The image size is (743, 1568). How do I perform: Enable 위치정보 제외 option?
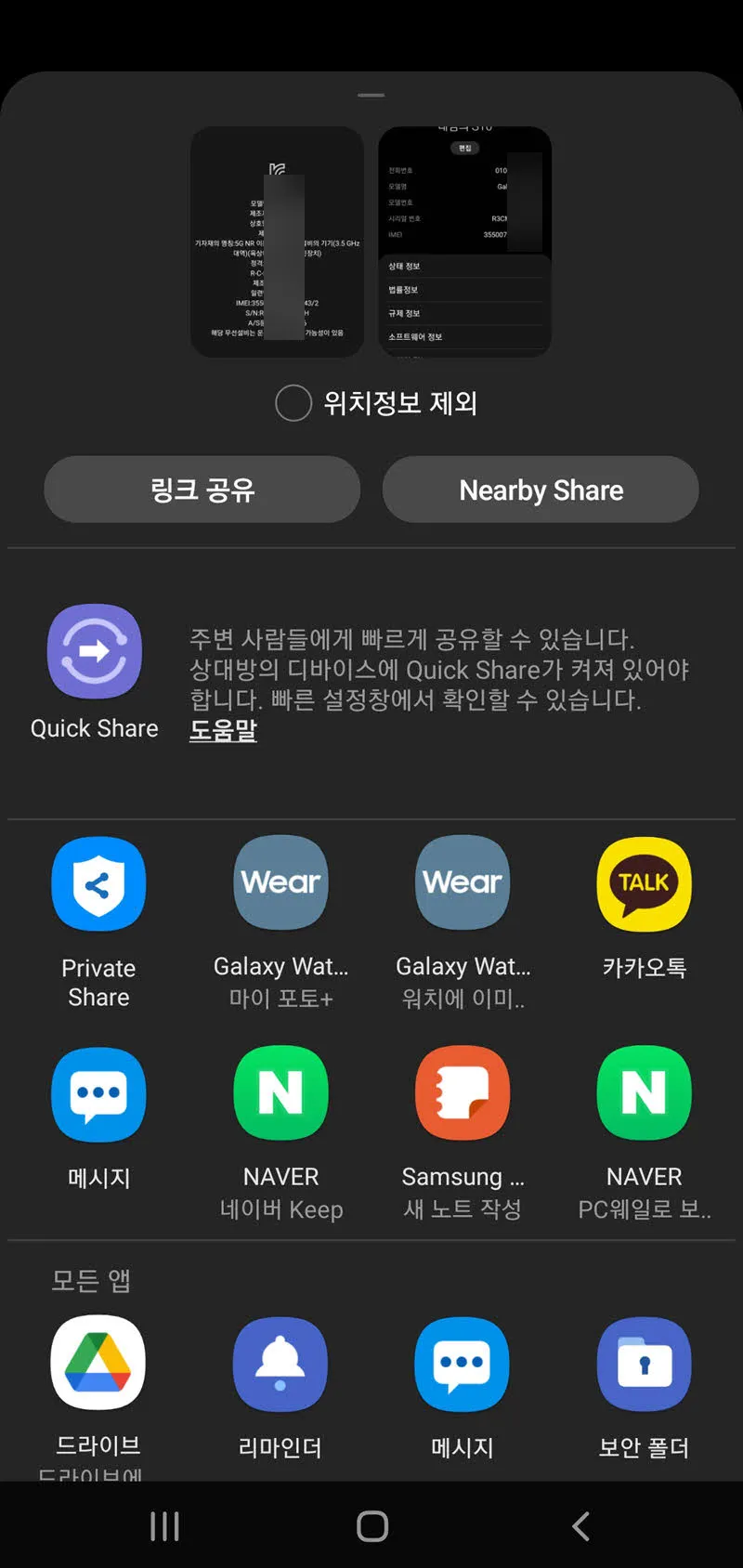[x=293, y=403]
